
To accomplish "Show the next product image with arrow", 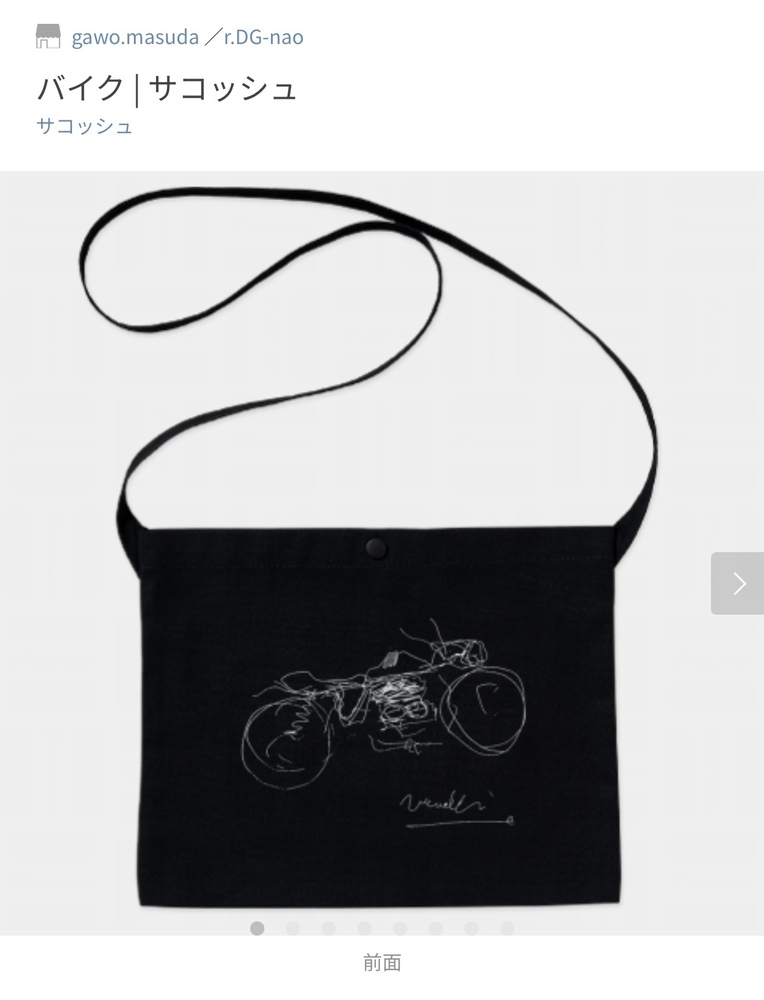I will pyautogui.click(x=738, y=583).
